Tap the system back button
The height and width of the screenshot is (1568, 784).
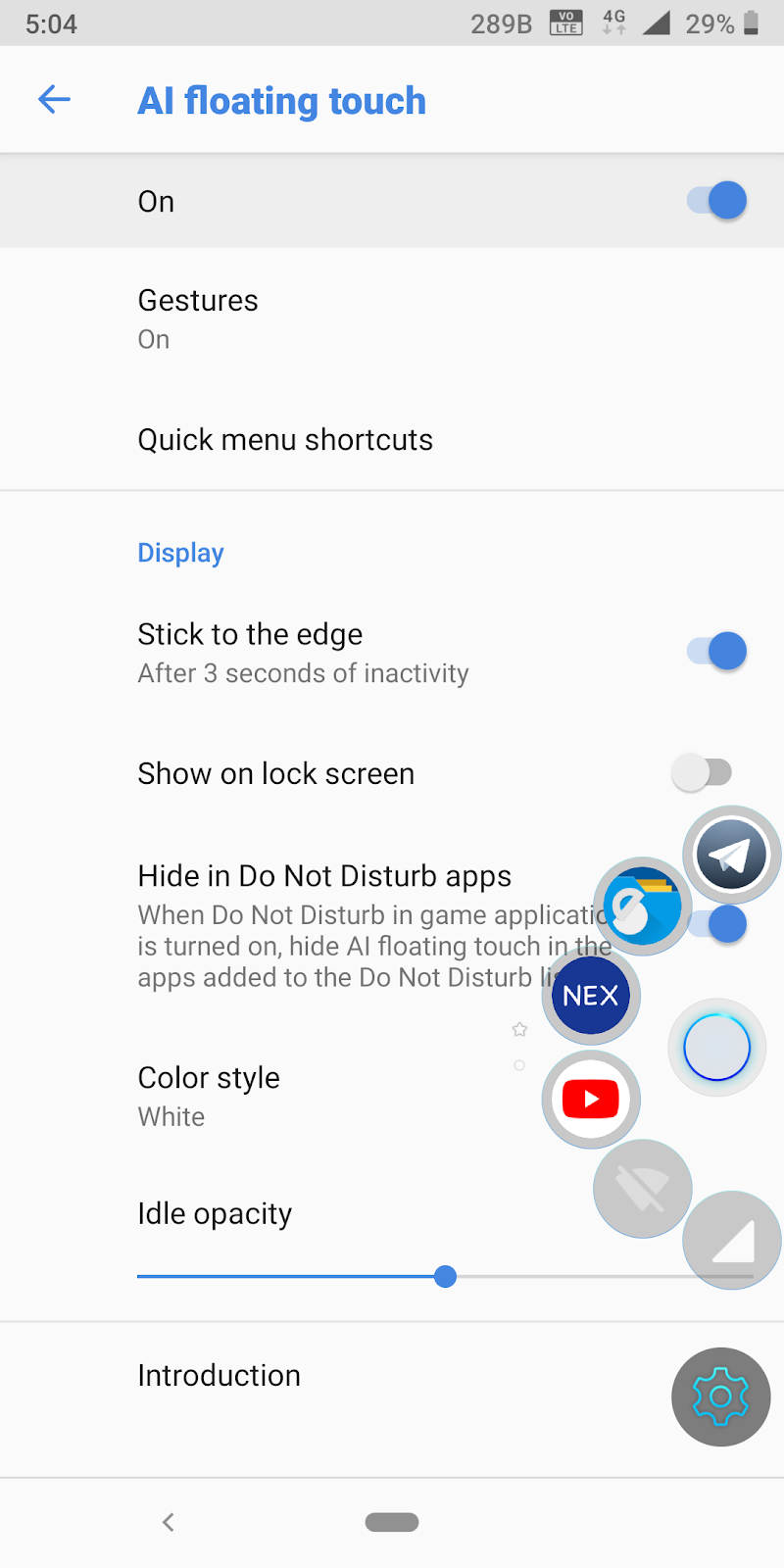(169, 1522)
